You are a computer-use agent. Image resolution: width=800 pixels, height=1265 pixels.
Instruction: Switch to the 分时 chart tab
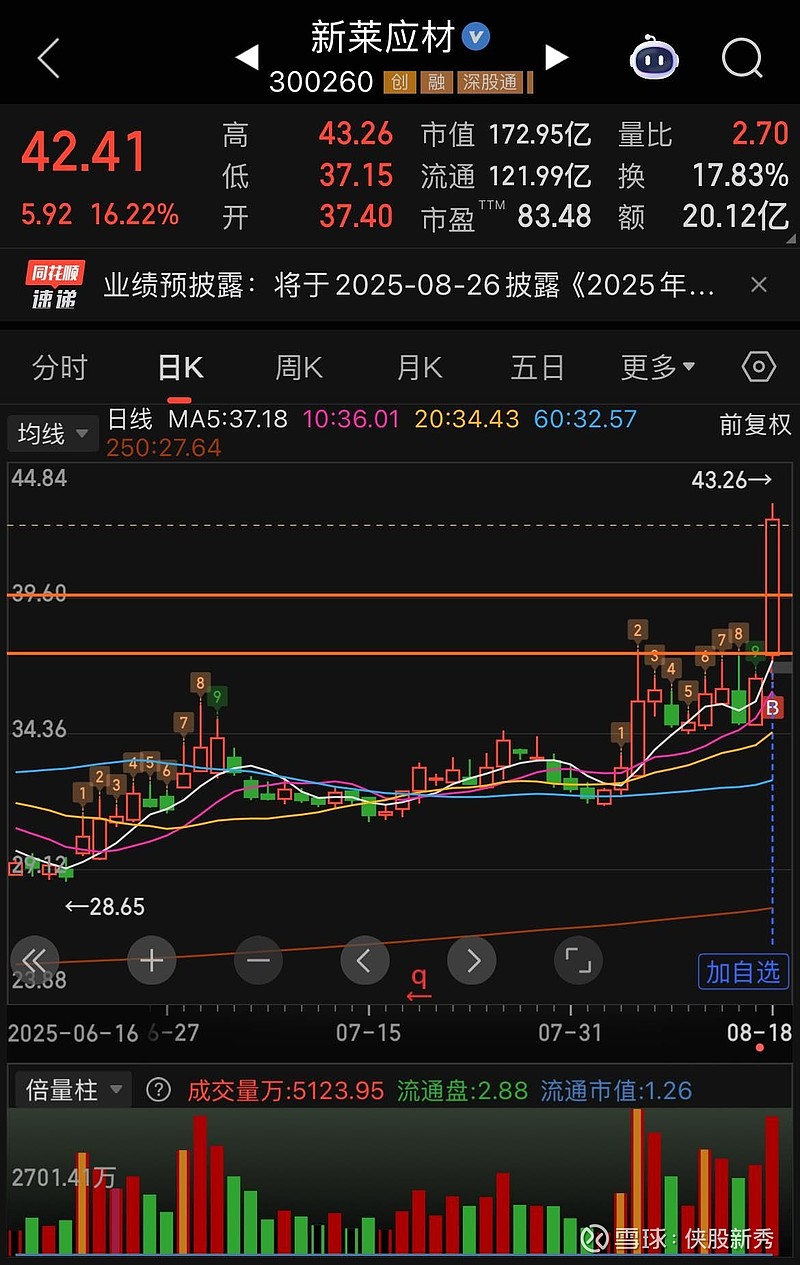coord(60,368)
